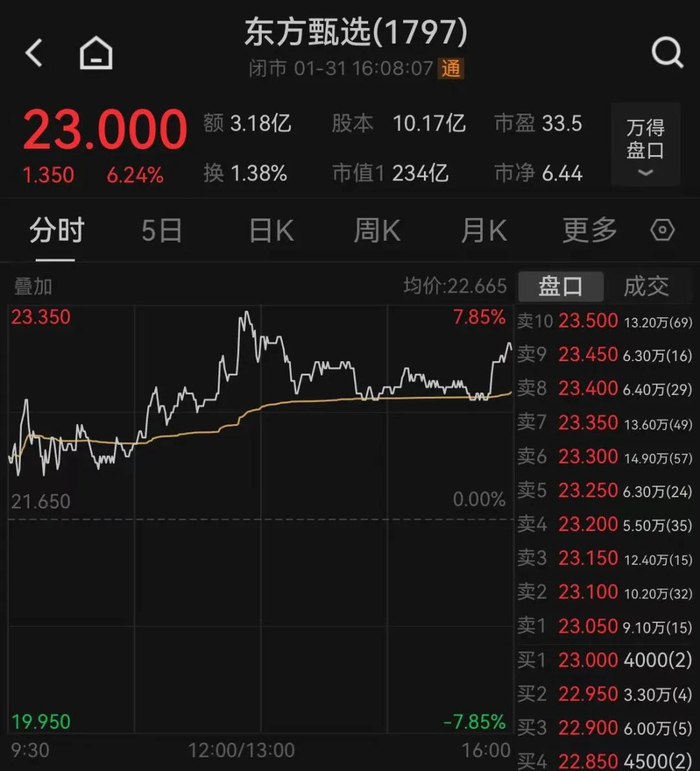Switch to the 成交 trades tab
The image size is (700, 771).
pos(646,286)
